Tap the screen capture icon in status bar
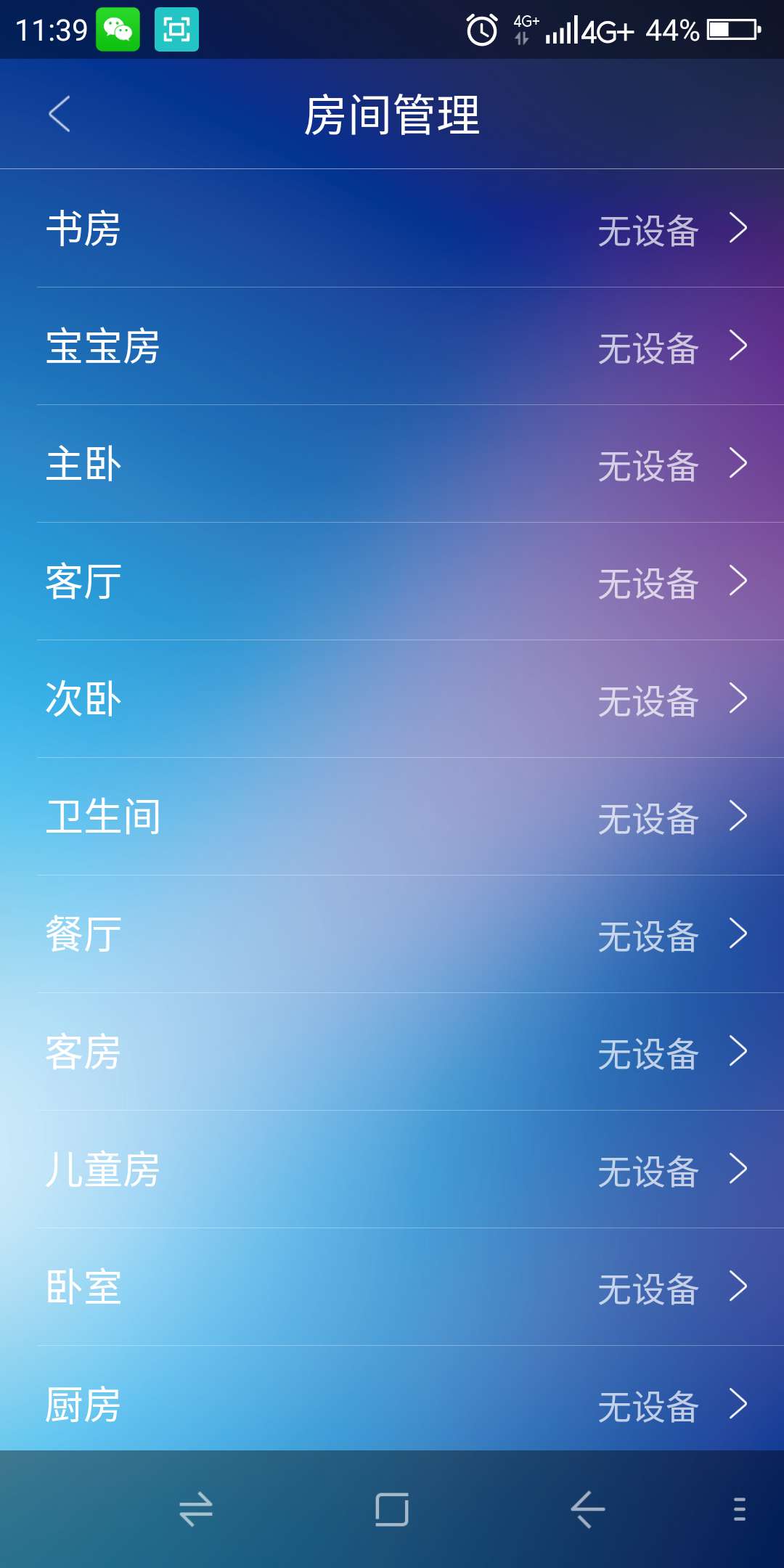This screenshot has height=1568, width=784. pos(176,30)
